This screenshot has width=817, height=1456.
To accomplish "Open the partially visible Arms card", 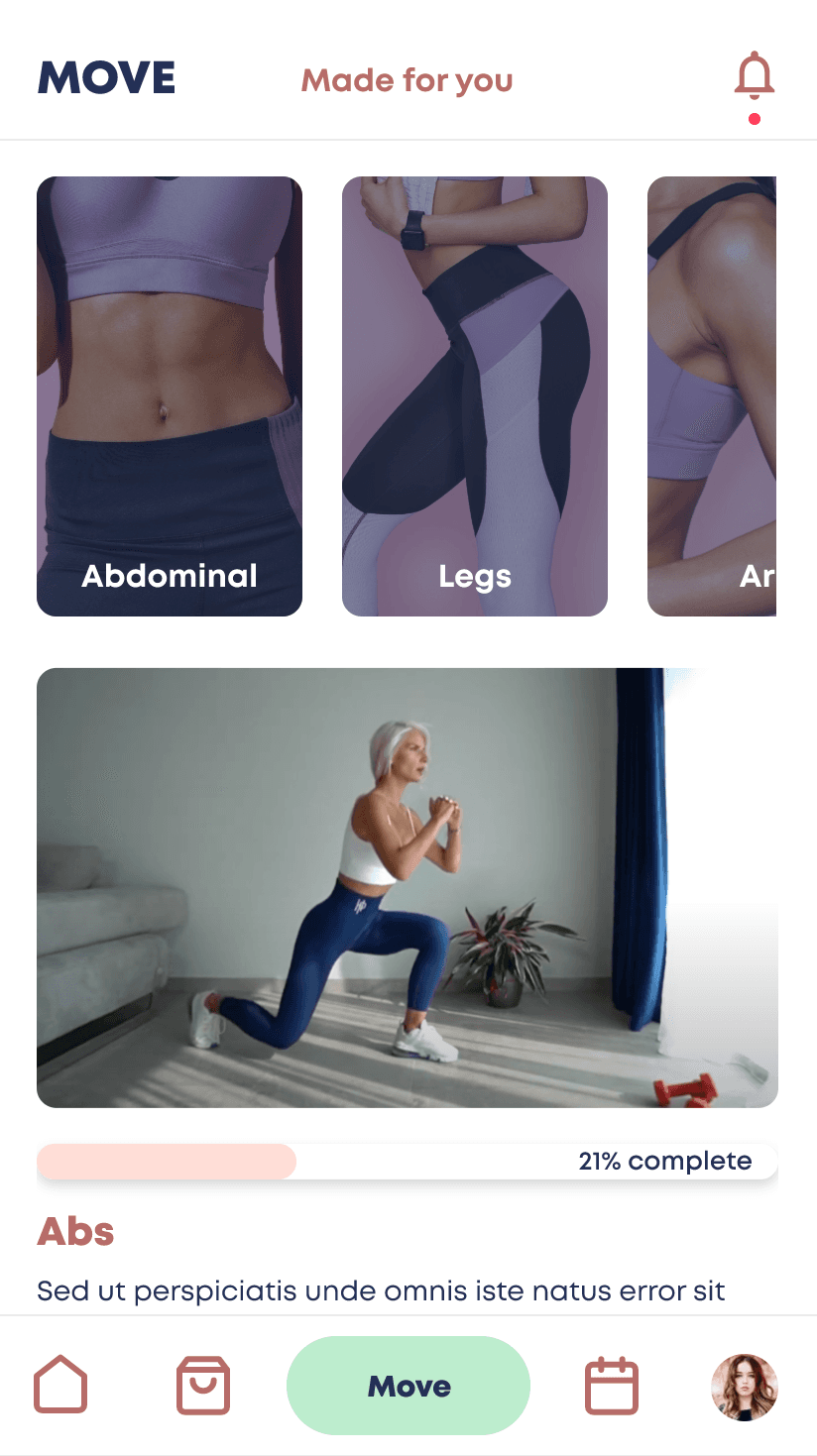I will tap(712, 396).
